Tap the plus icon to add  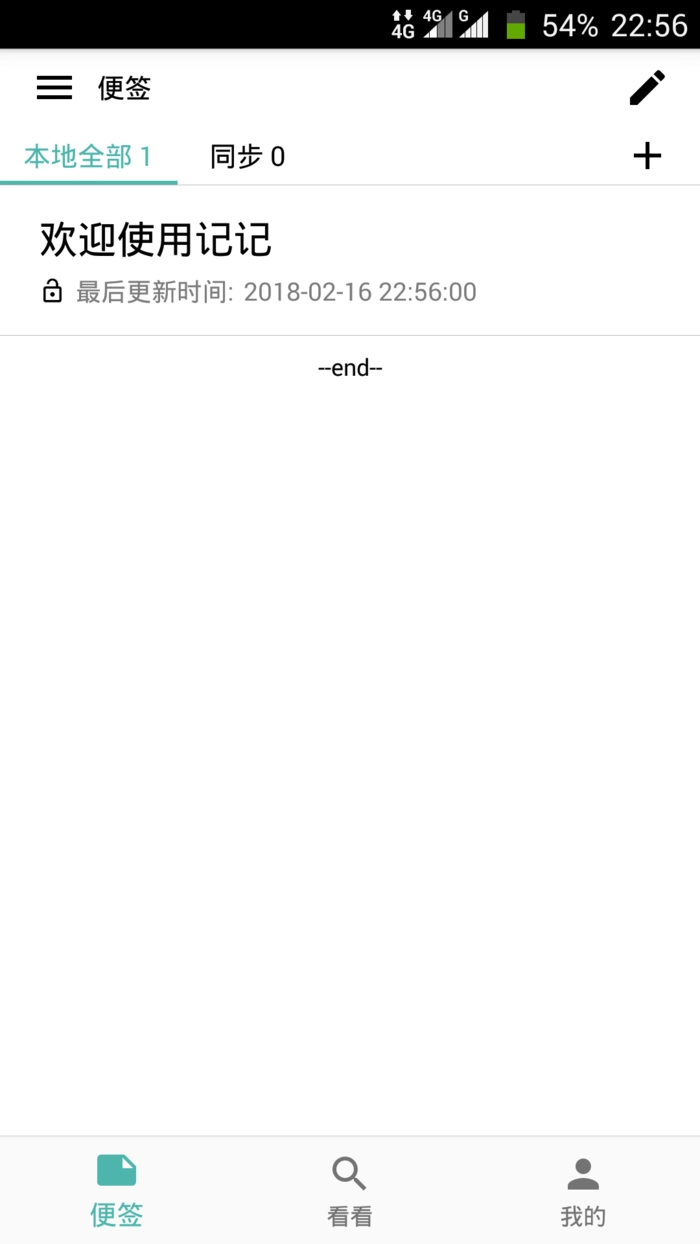tap(647, 156)
